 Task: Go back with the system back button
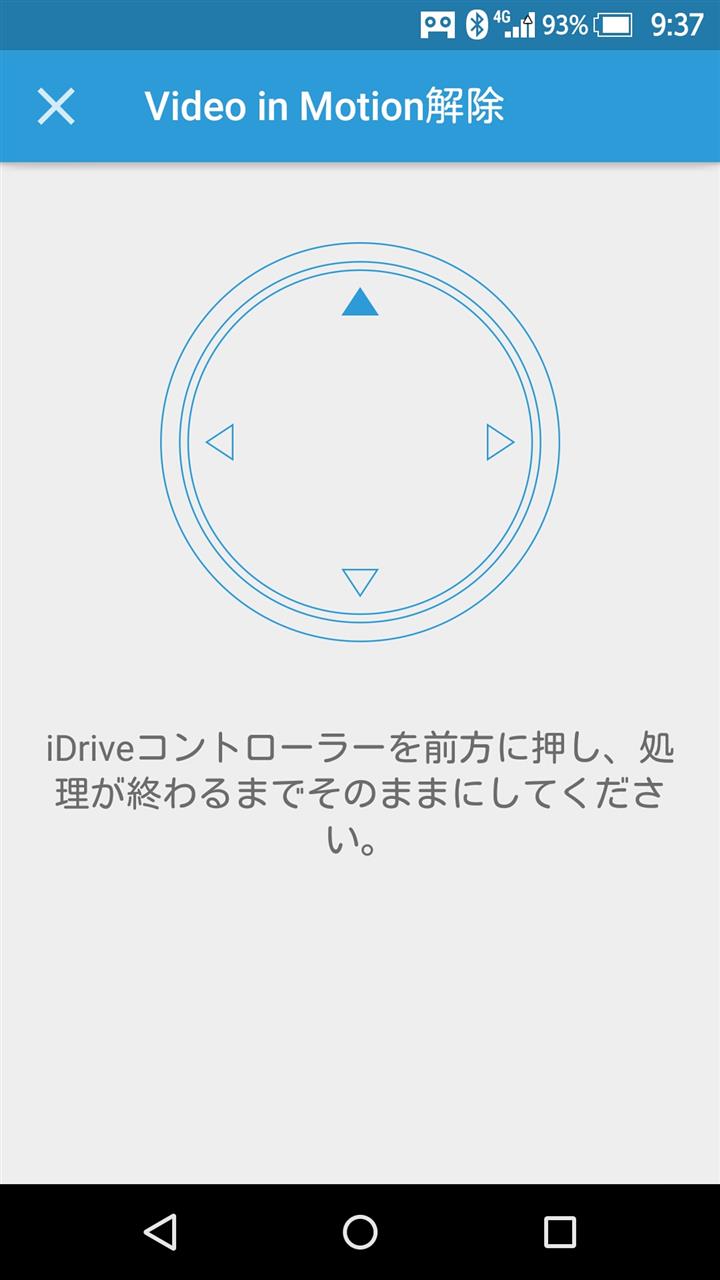[160, 1232]
